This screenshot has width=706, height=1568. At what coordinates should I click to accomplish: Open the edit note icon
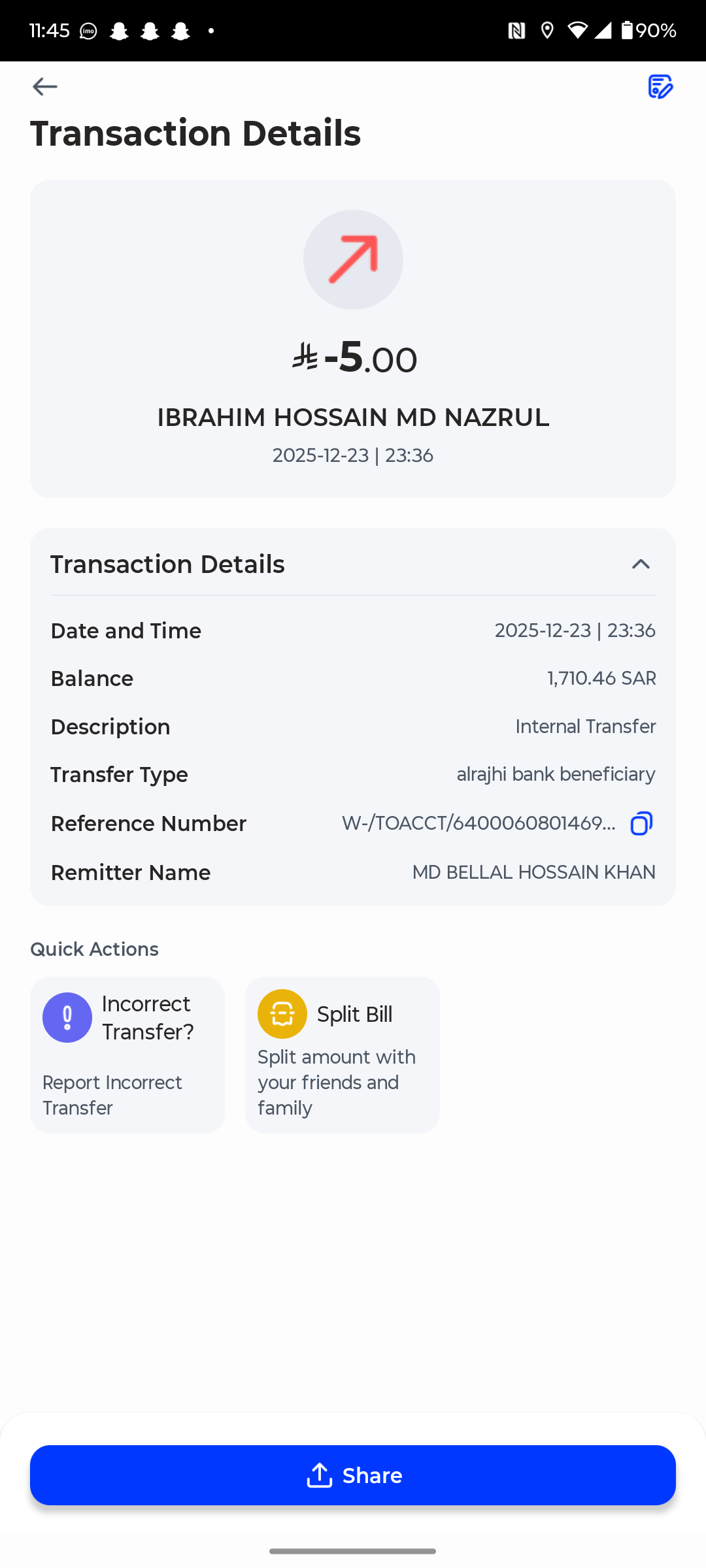(660, 86)
